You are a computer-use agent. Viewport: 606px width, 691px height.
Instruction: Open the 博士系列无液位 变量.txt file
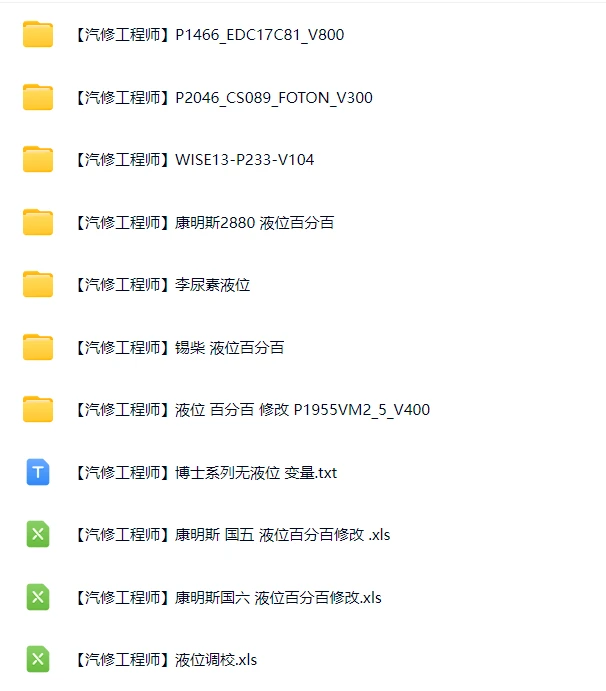click(x=206, y=472)
